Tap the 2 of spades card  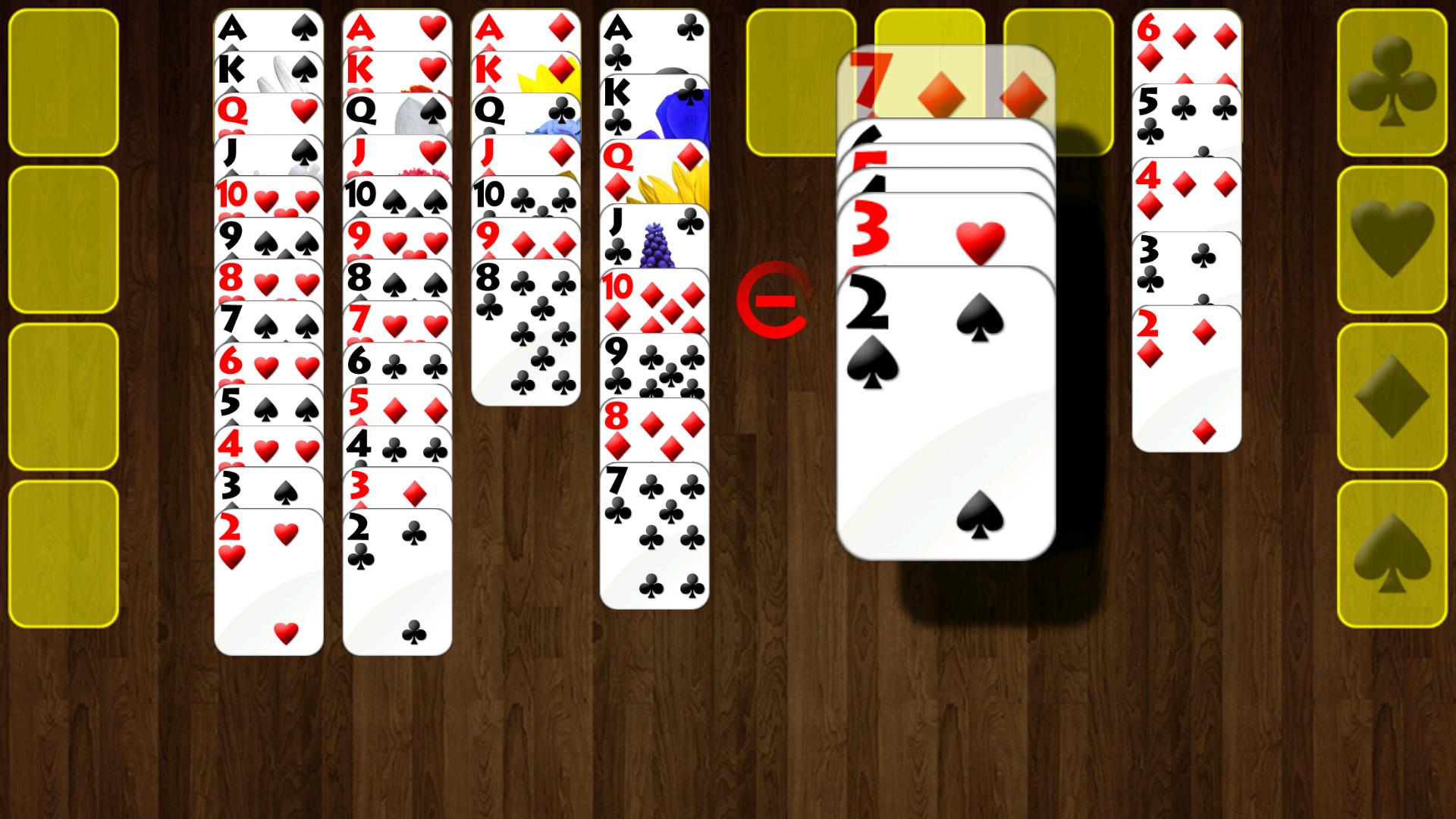click(946, 413)
